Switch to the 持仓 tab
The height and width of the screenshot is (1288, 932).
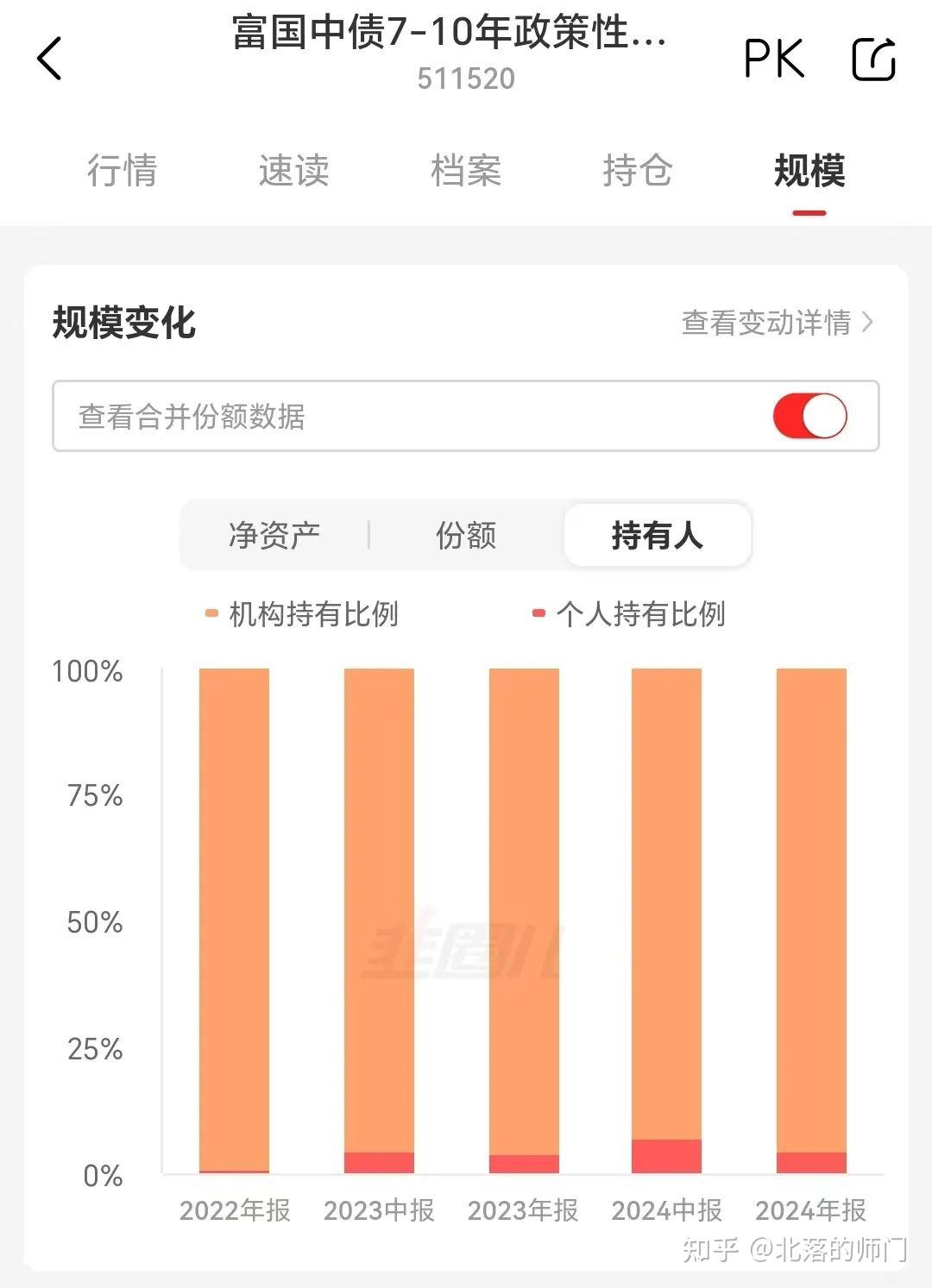point(639,173)
